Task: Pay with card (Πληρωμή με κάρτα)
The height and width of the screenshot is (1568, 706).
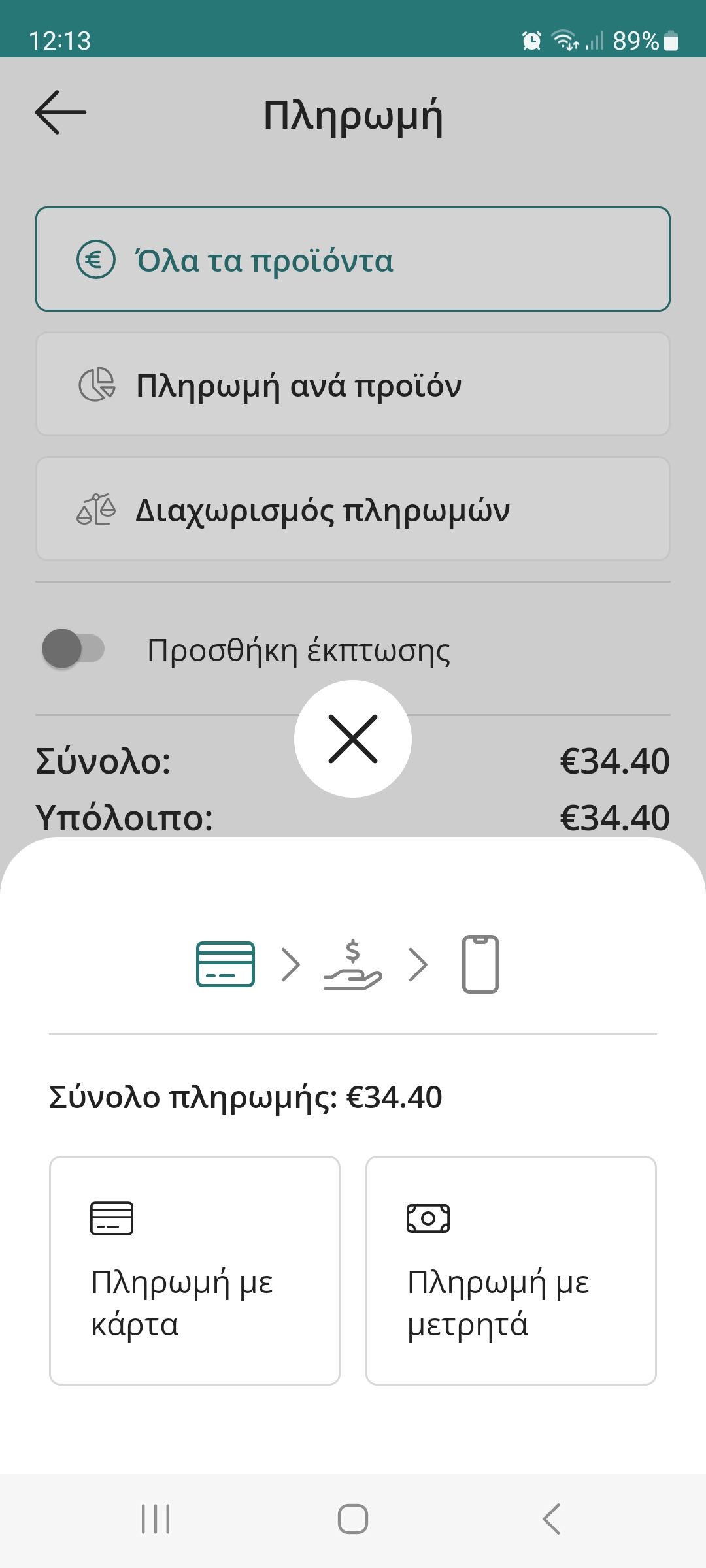Action: click(195, 1270)
